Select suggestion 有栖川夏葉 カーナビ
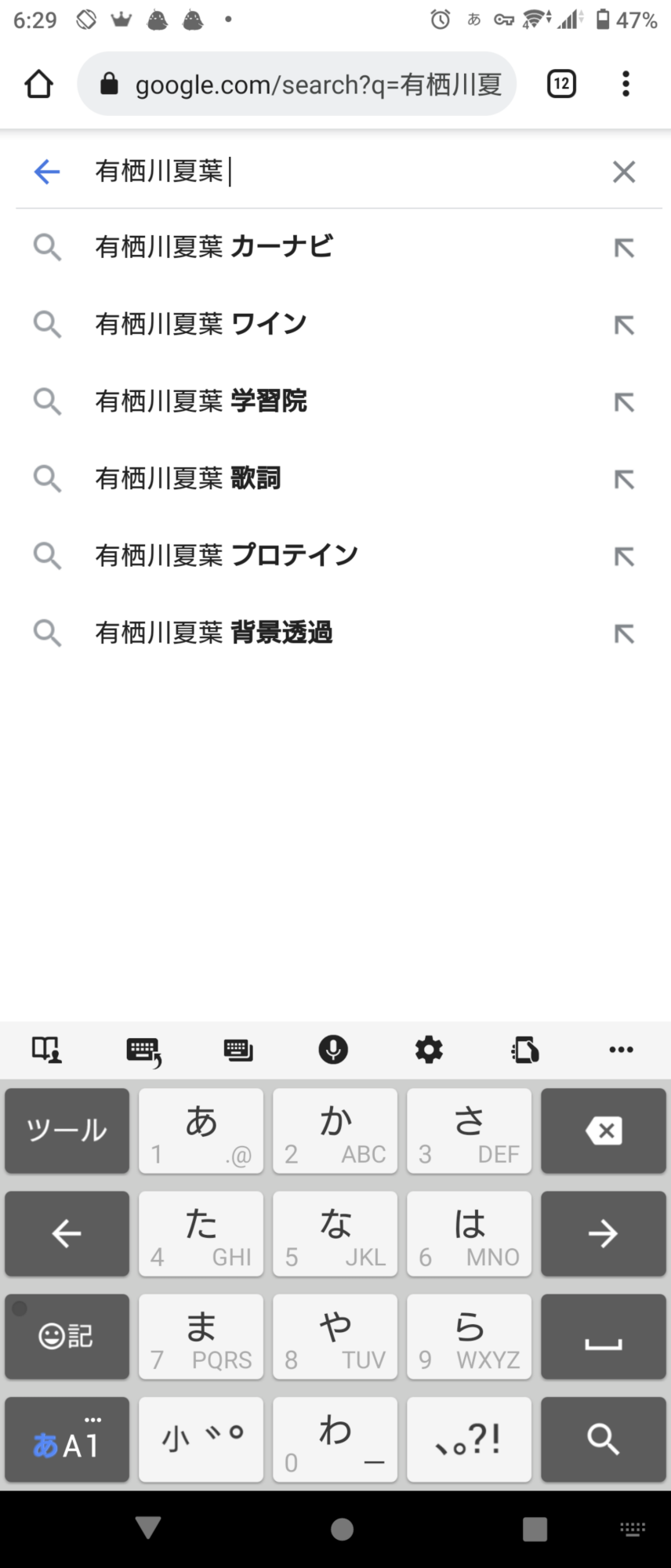 click(213, 247)
